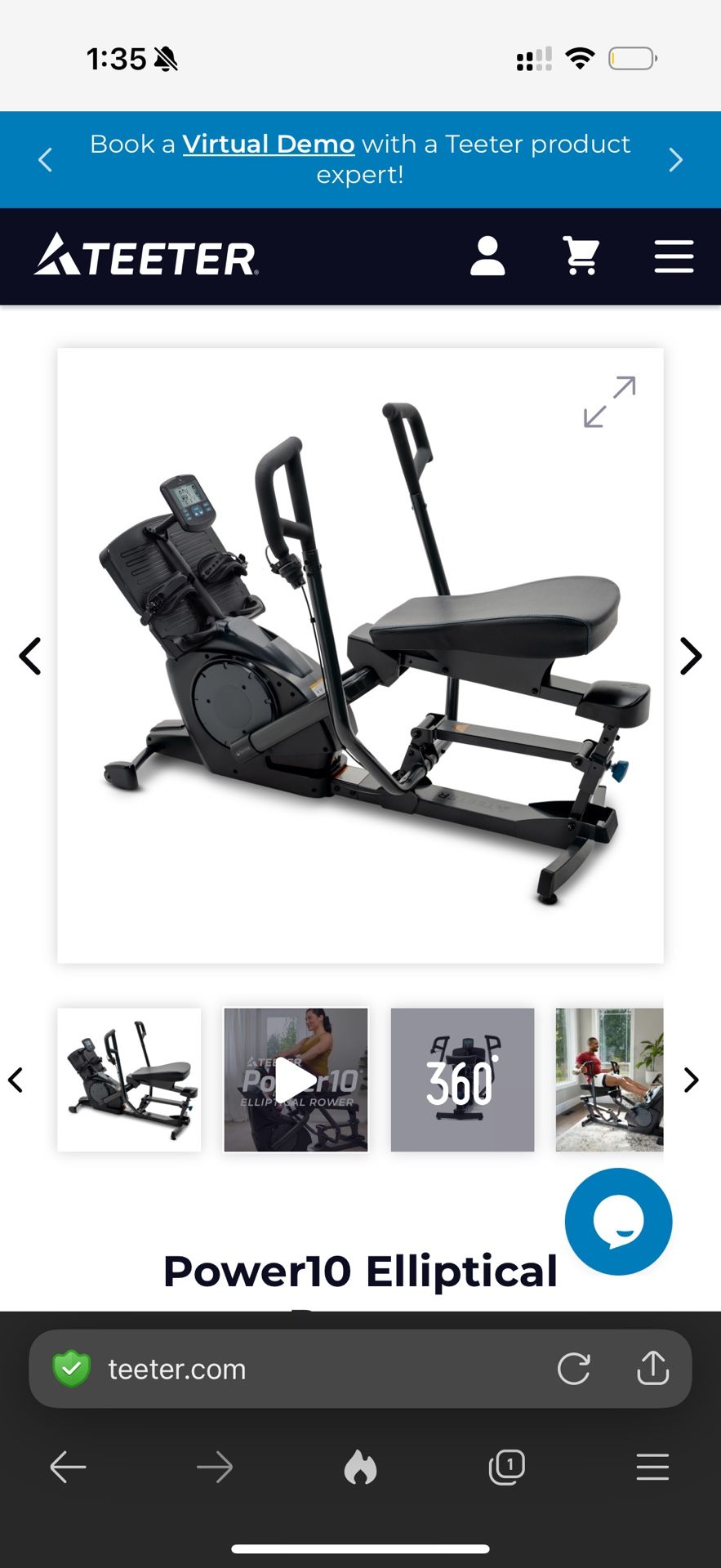This screenshot has width=721, height=1568.
Task: Advance the thumbnail strip to more images
Action: pos(691,1080)
